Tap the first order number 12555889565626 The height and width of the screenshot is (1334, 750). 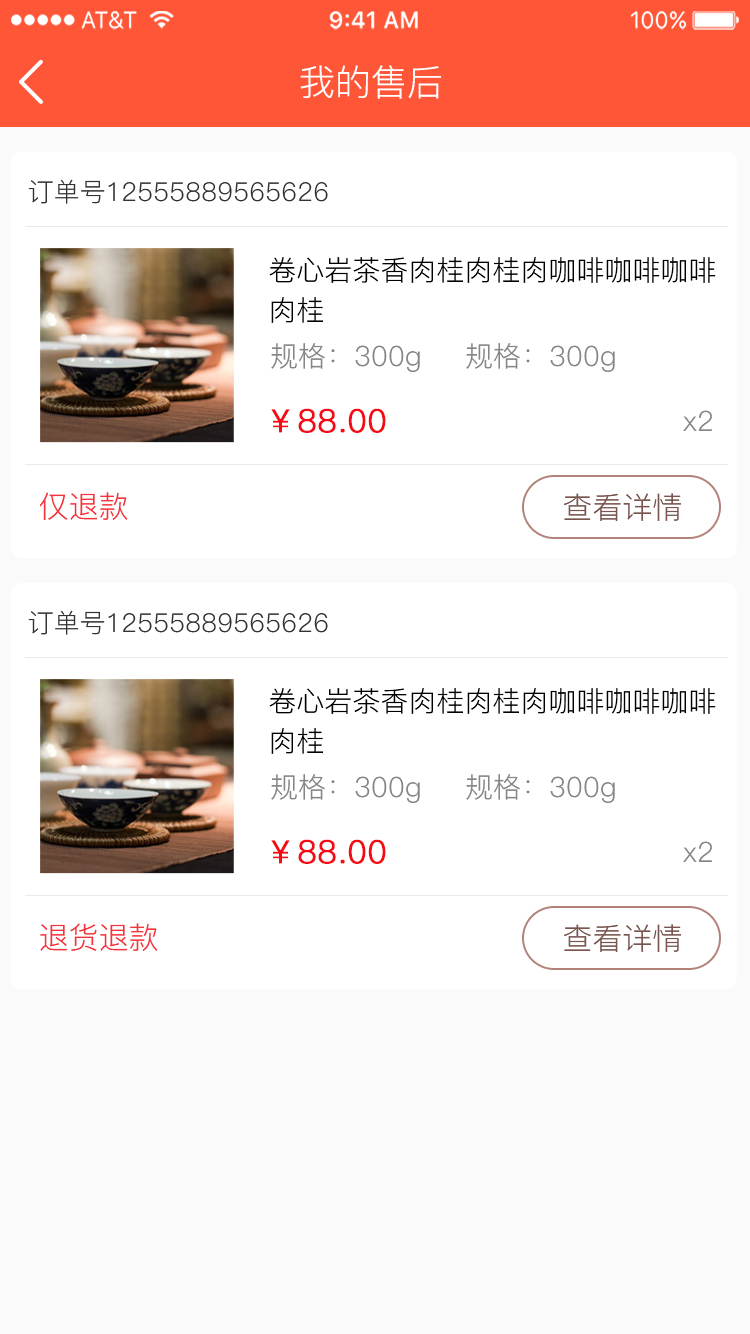(x=178, y=192)
